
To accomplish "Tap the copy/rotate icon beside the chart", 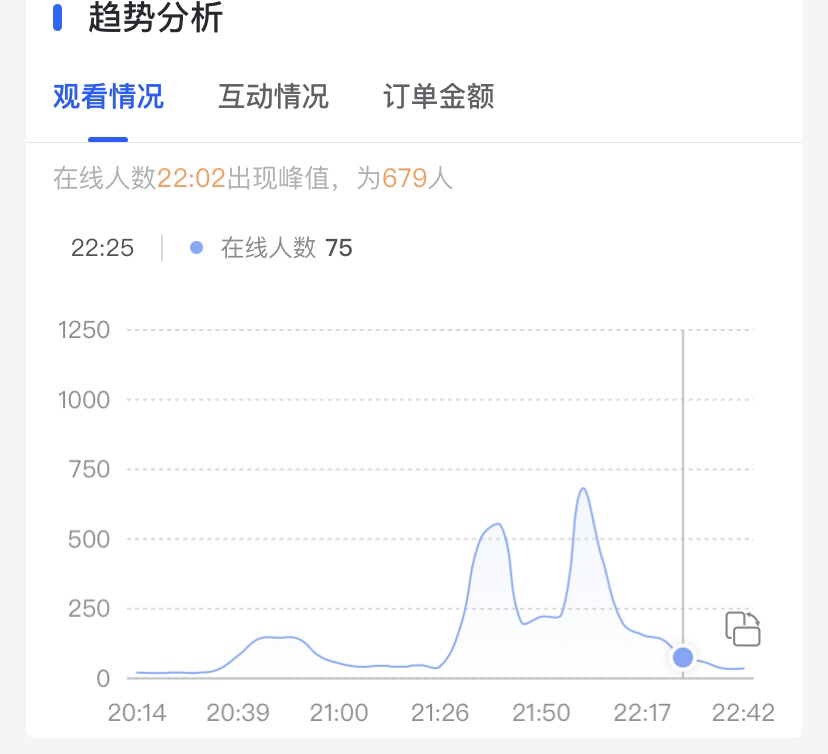I will click(743, 628).
